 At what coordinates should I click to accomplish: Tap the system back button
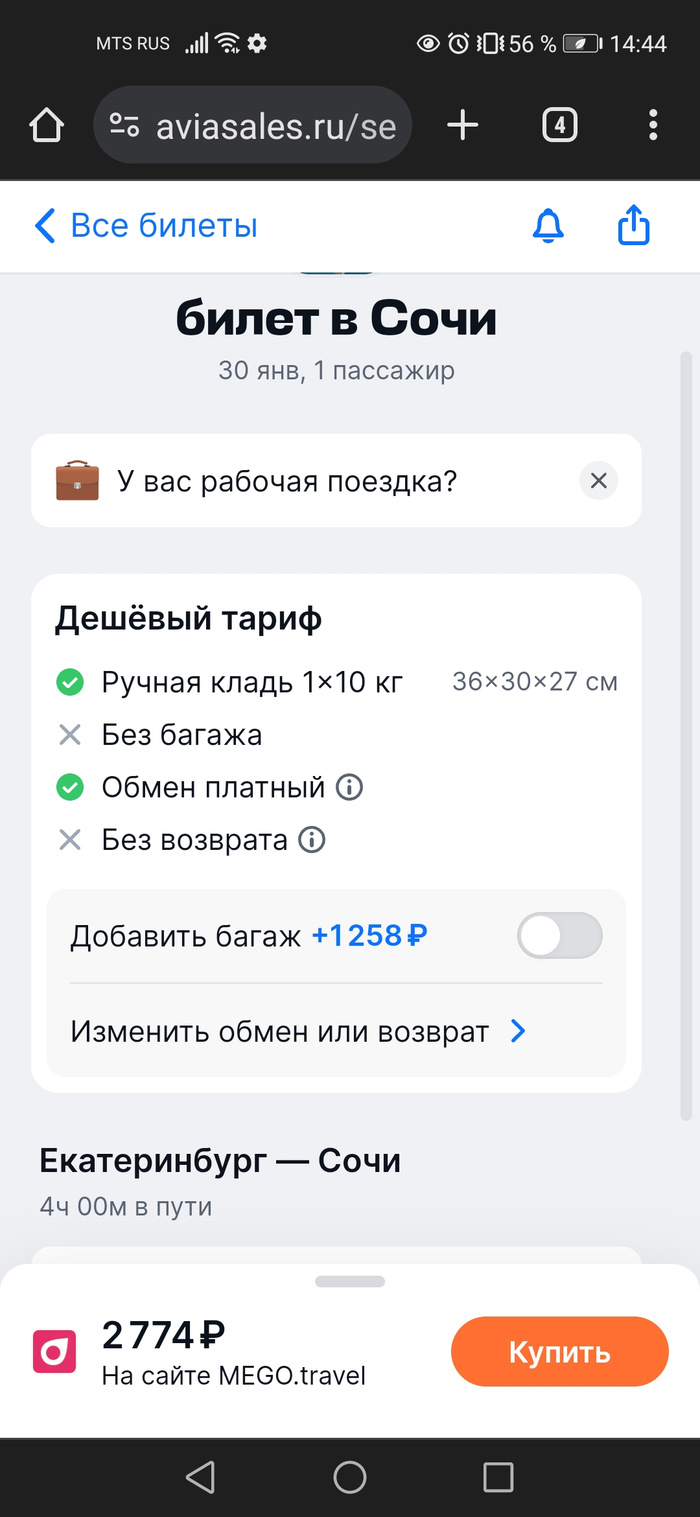(x=201, y=1477)
